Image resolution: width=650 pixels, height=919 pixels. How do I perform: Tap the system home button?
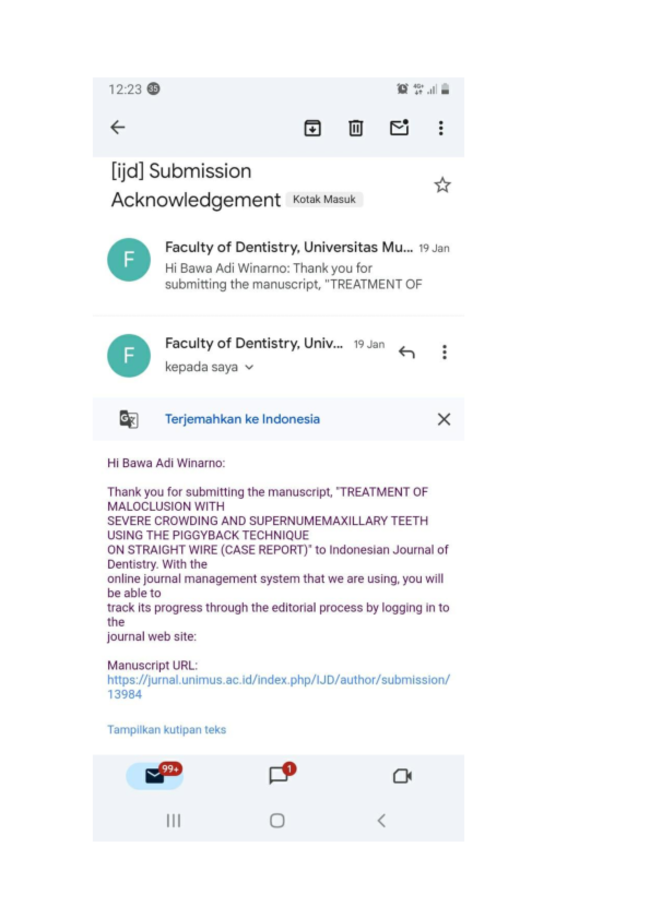(x=277, y=820)
